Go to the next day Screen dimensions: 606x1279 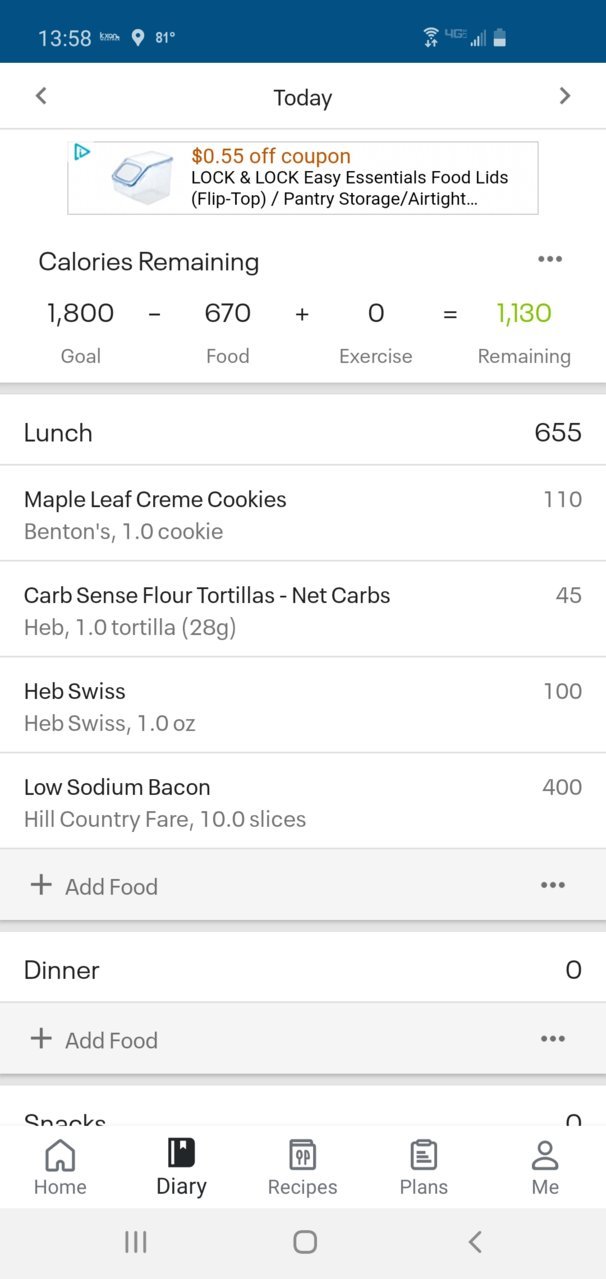tap(565, 96)
